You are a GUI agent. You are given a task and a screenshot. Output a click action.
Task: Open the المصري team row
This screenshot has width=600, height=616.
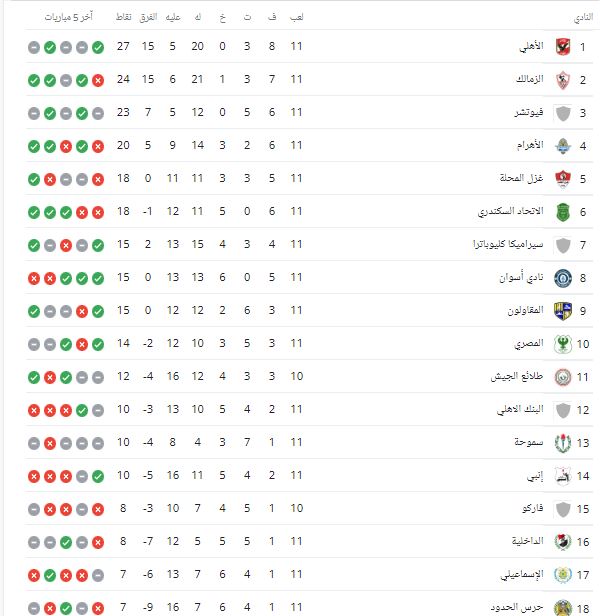pos(526,344)
